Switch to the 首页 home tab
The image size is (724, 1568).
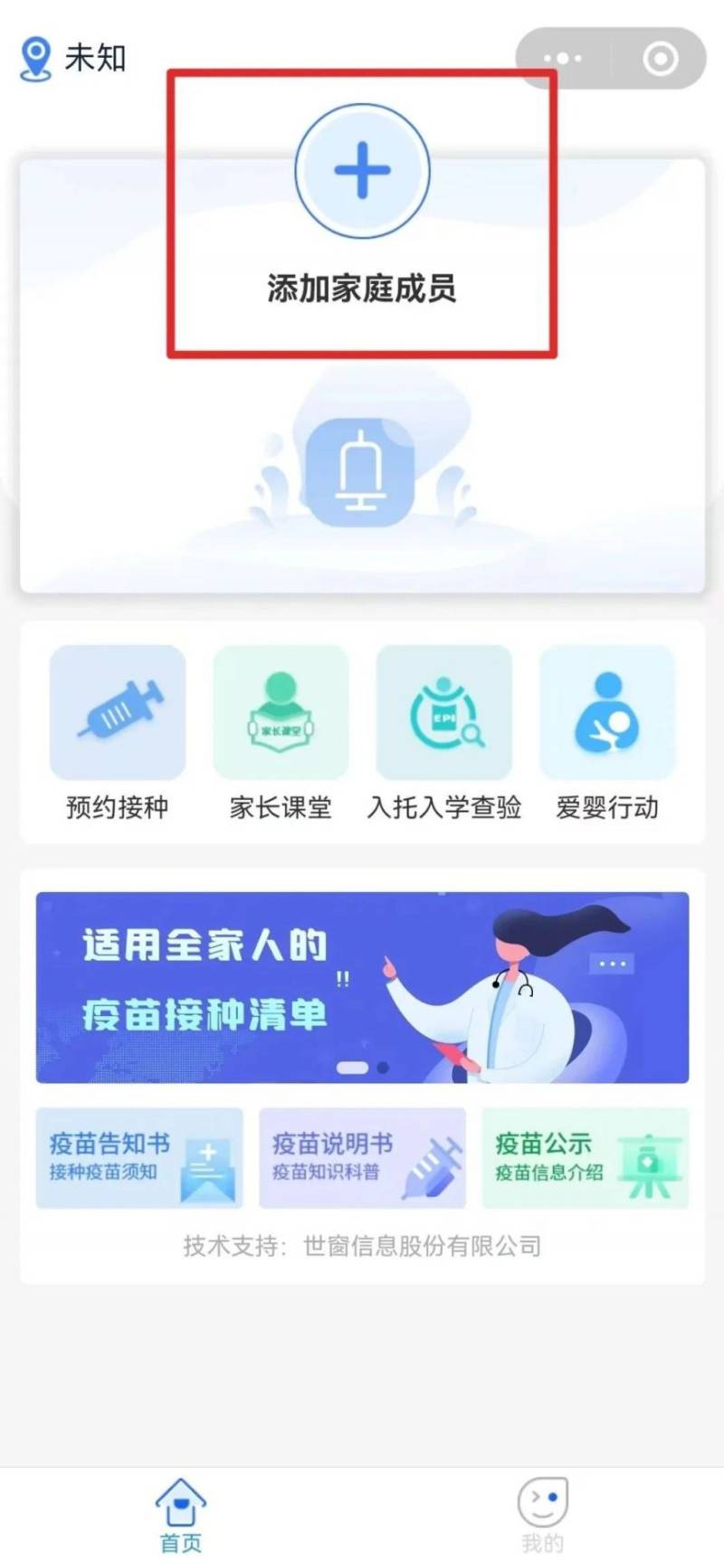(x=181, y=1515)
